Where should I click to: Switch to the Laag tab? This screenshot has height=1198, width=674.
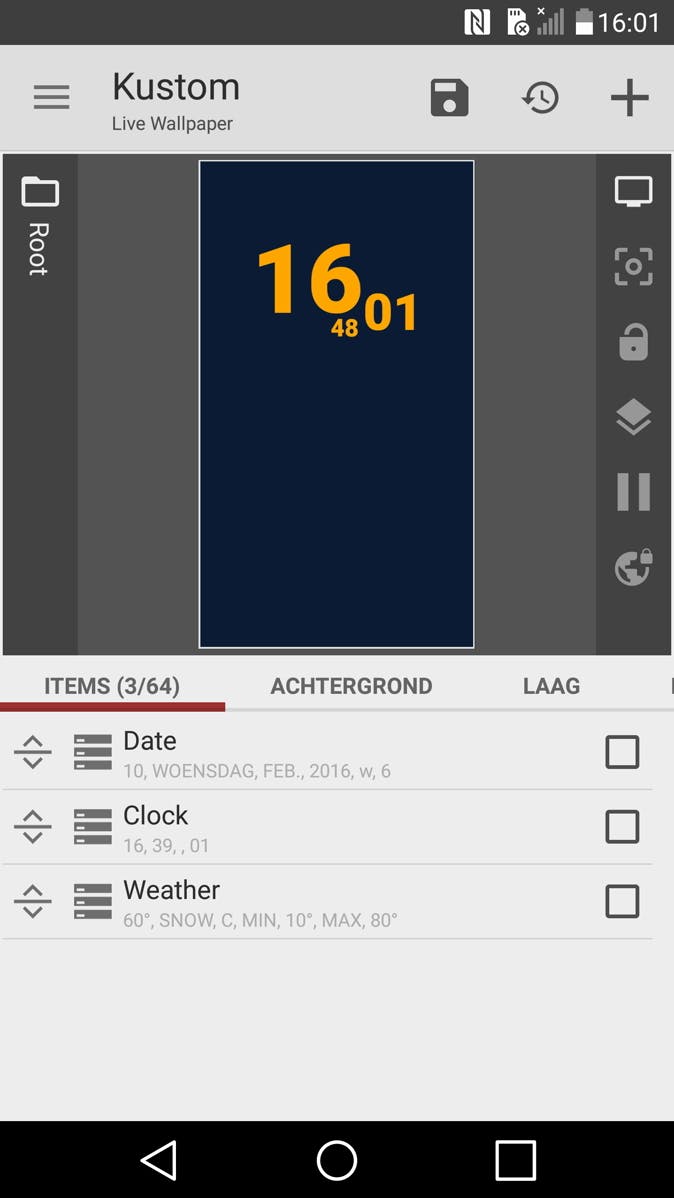[551, 686]
